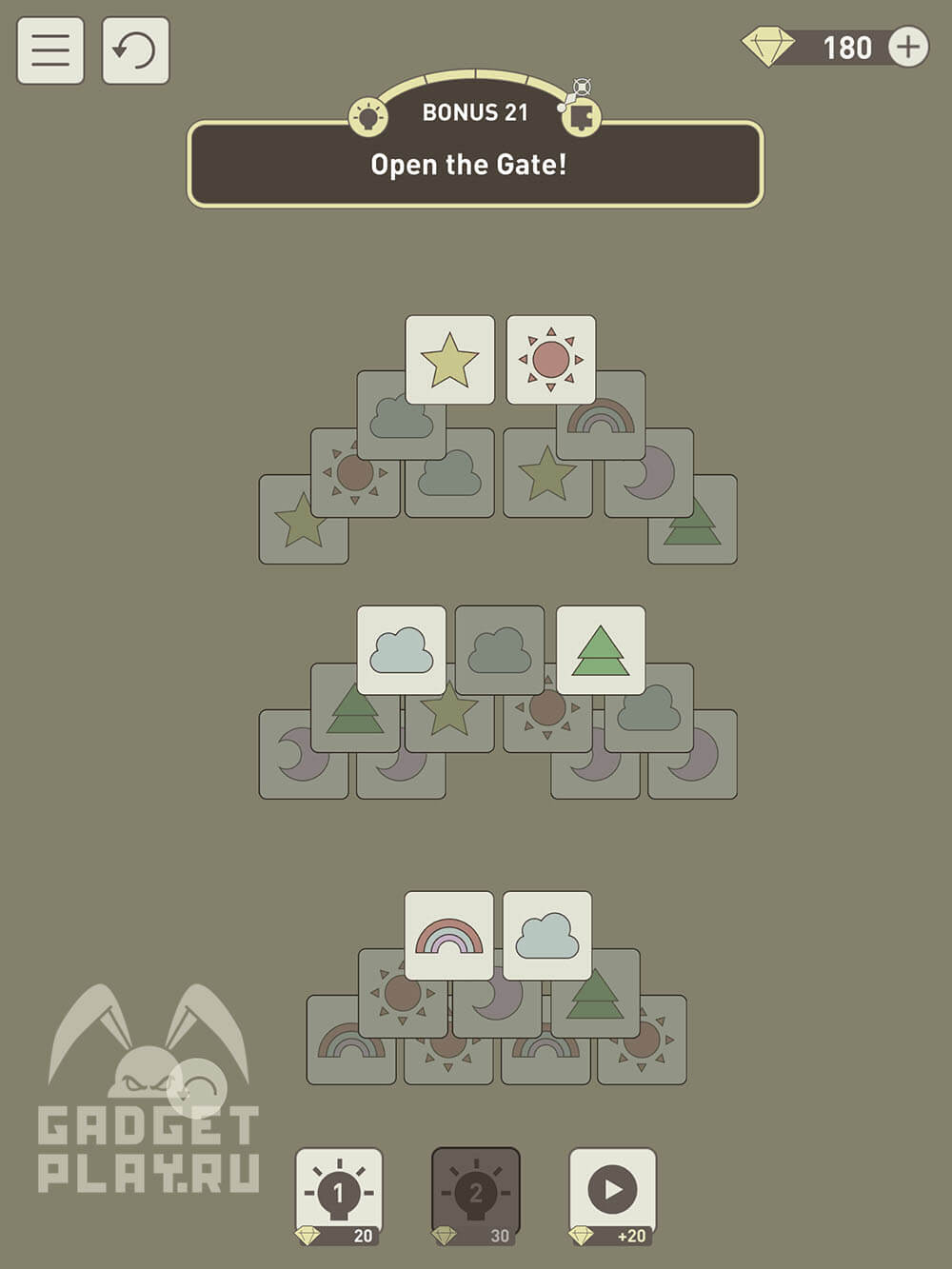Open the hamburger menu
Image resolution: width=952 pixels, height=1269 pixels.
(x=50, y=50)
